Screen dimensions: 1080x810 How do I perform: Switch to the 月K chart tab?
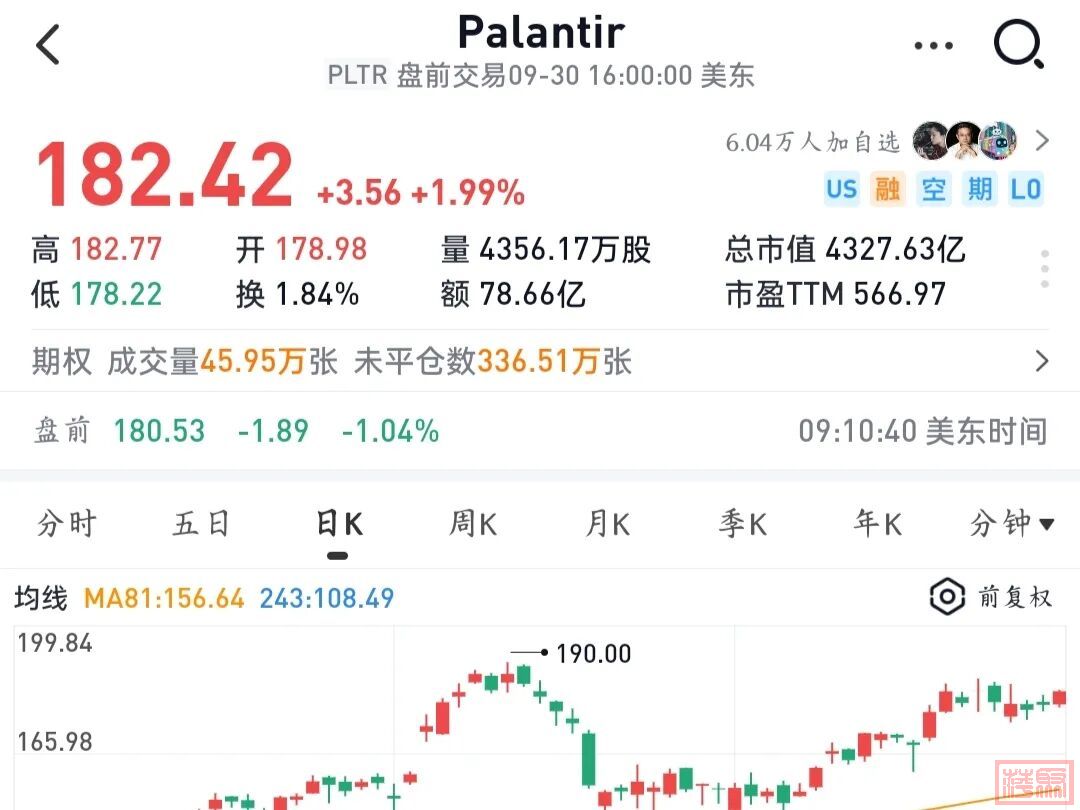click(x=608, y=523)
